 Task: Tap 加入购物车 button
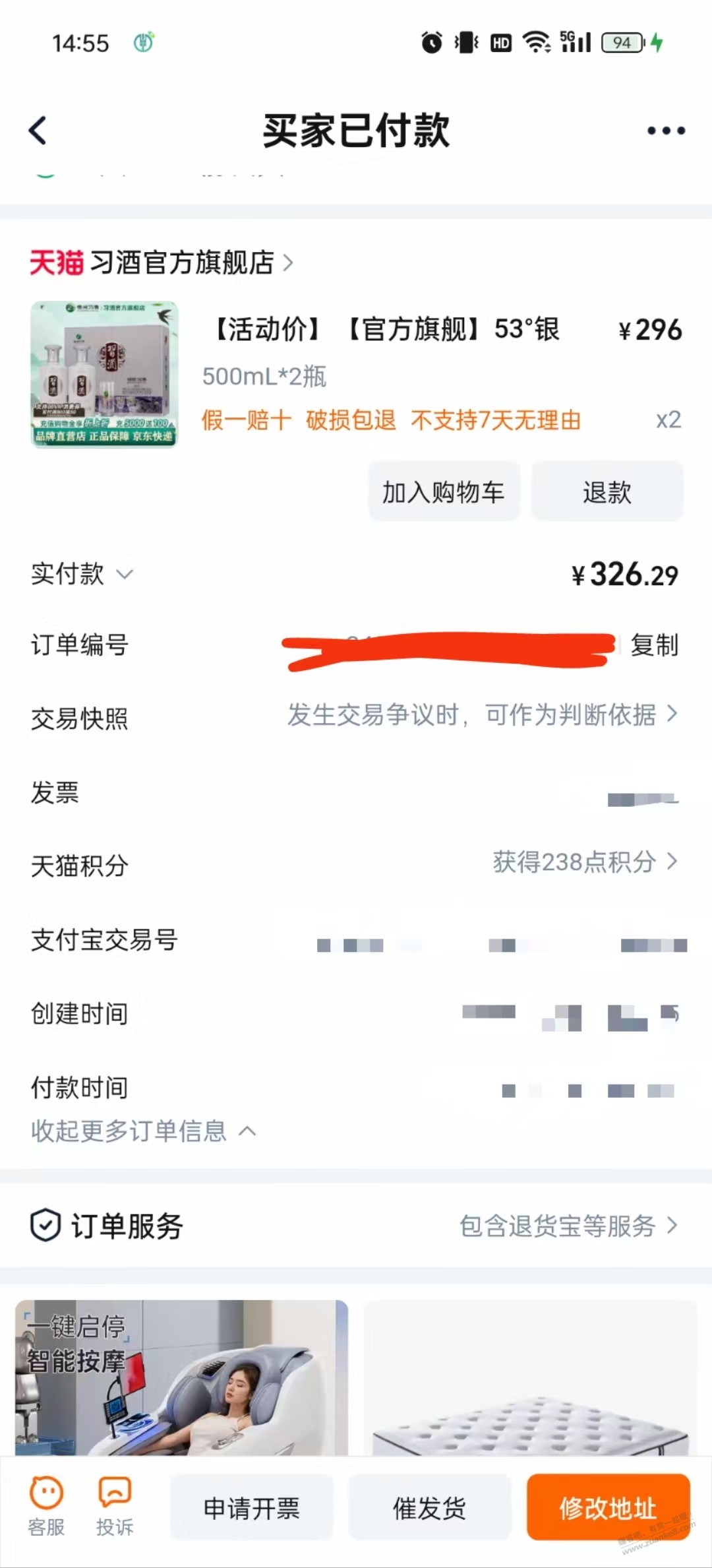pyautogui.click(x=444, y=491)
